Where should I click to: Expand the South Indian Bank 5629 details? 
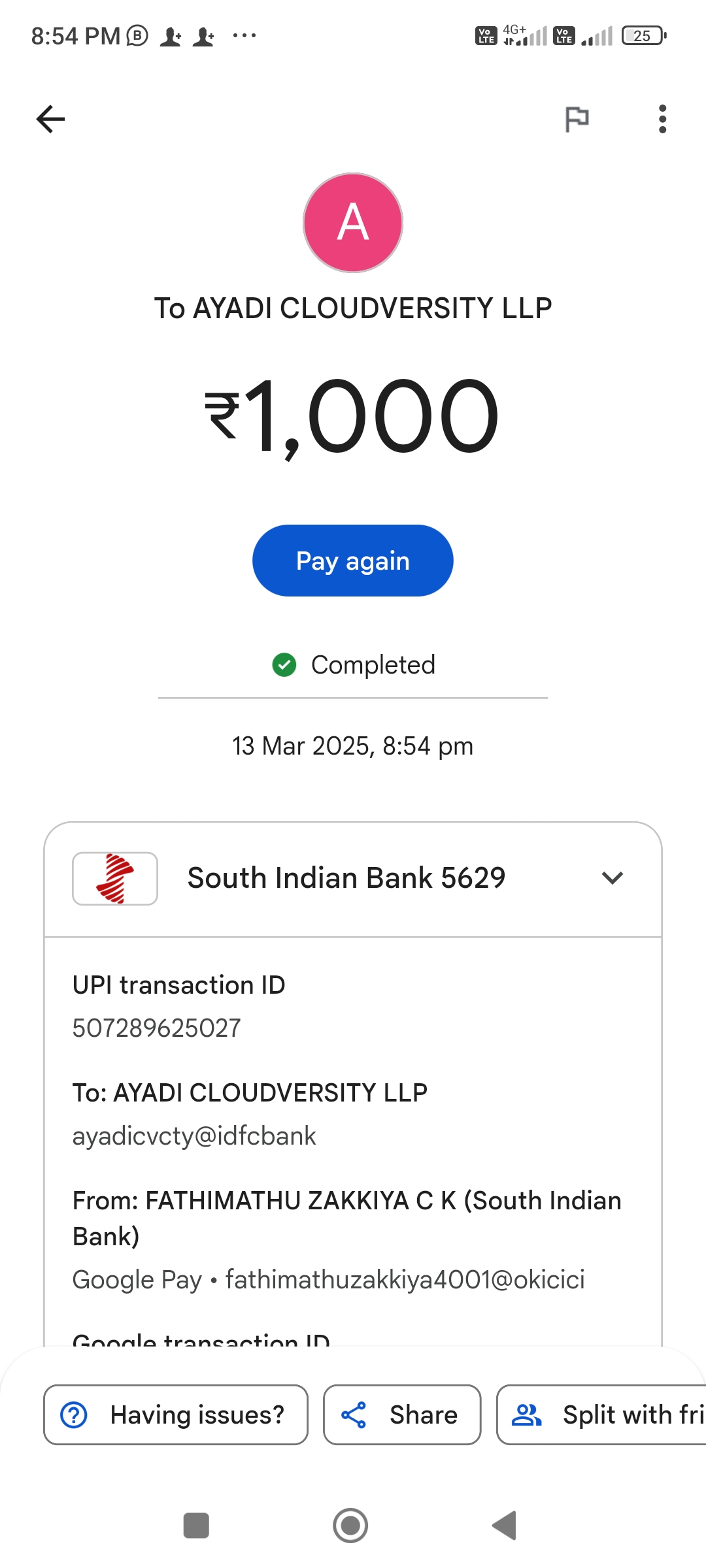point(612,878)
